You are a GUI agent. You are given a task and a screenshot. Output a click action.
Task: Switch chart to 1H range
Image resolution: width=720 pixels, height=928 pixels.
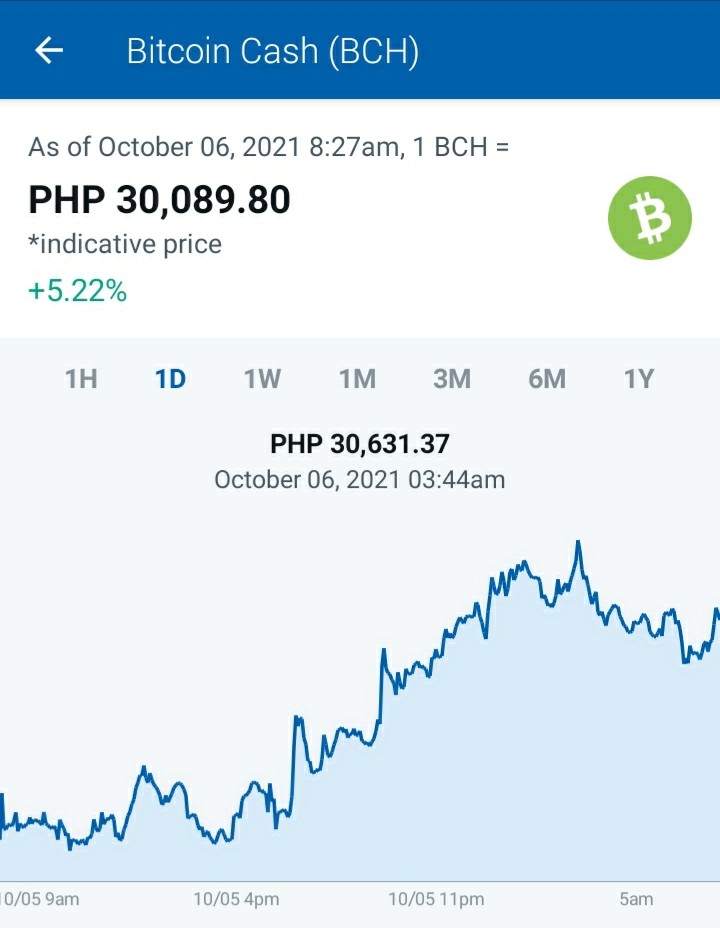[81, 379]
